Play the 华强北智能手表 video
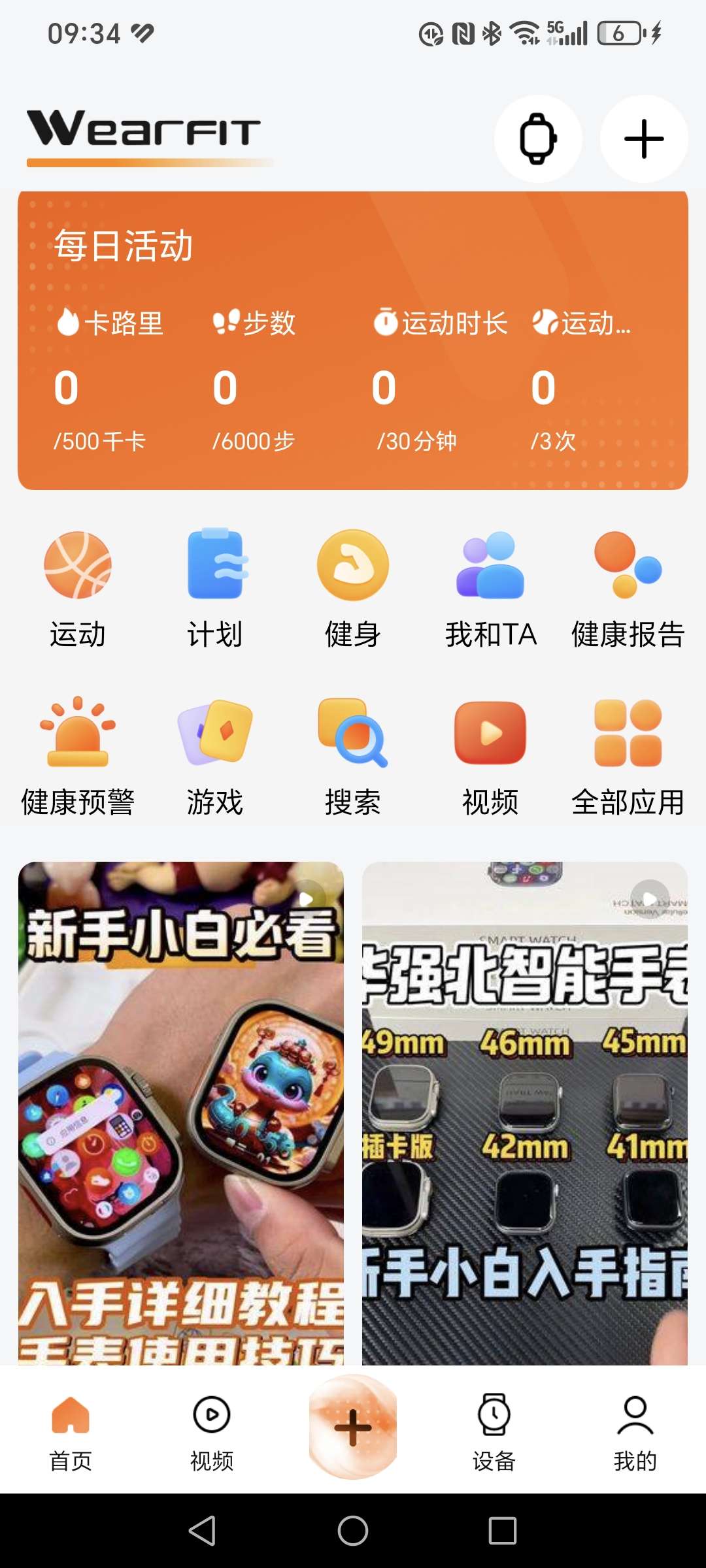Image resolution: width=706 pixels, height=1568 pixels. point(525,1111)
